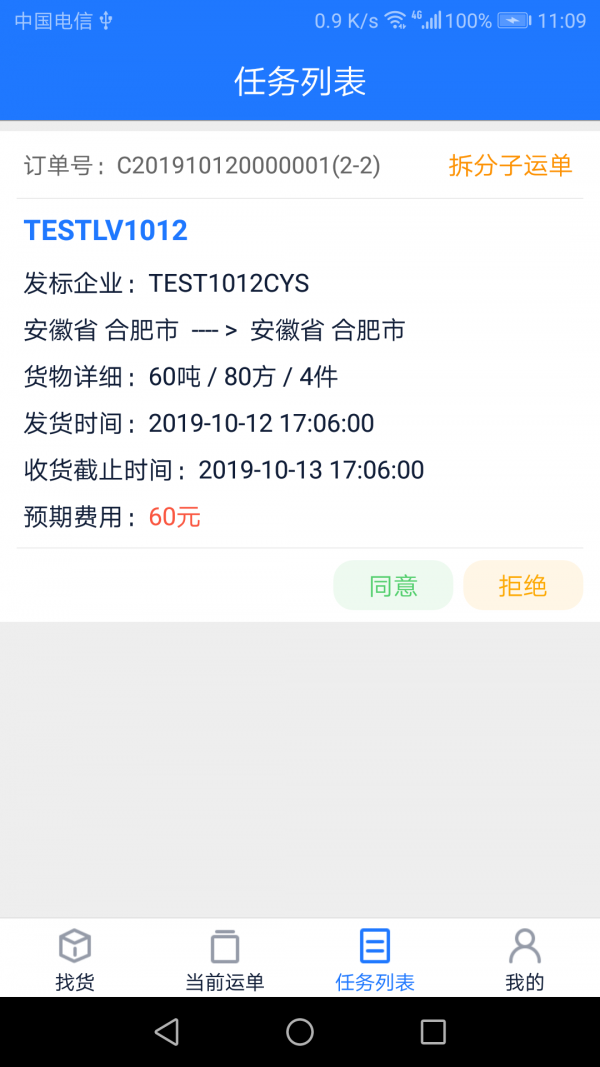Agree to the task with 同意
This screenshot has height=1067, width=600.
point(393,586)
